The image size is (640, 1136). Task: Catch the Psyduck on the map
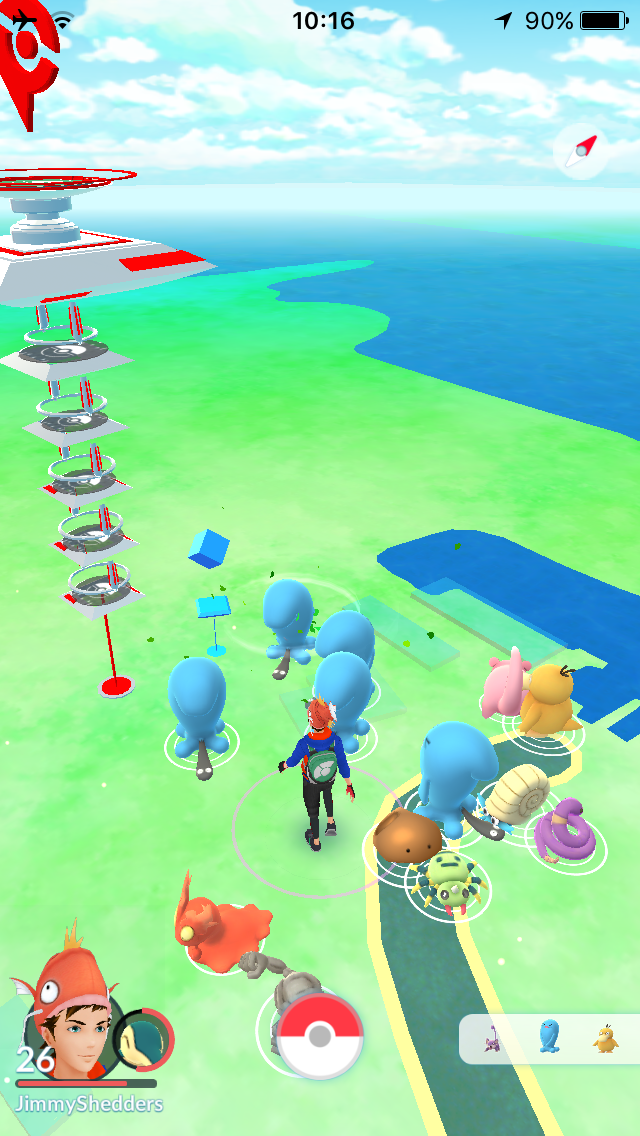[551, 698]
